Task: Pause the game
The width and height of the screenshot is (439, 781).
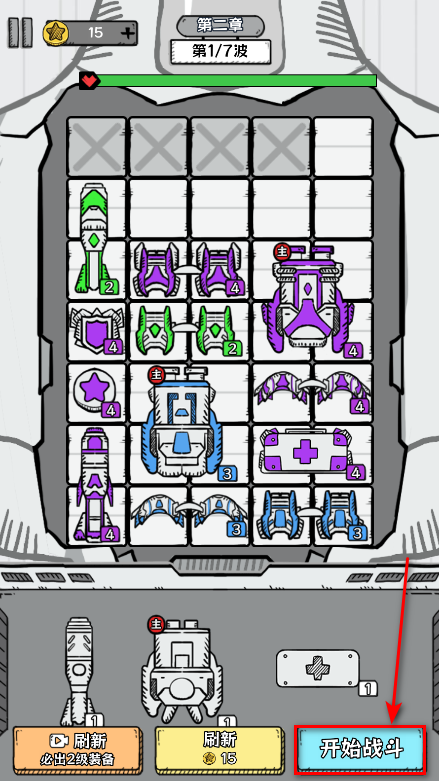Action: (20, 33)
